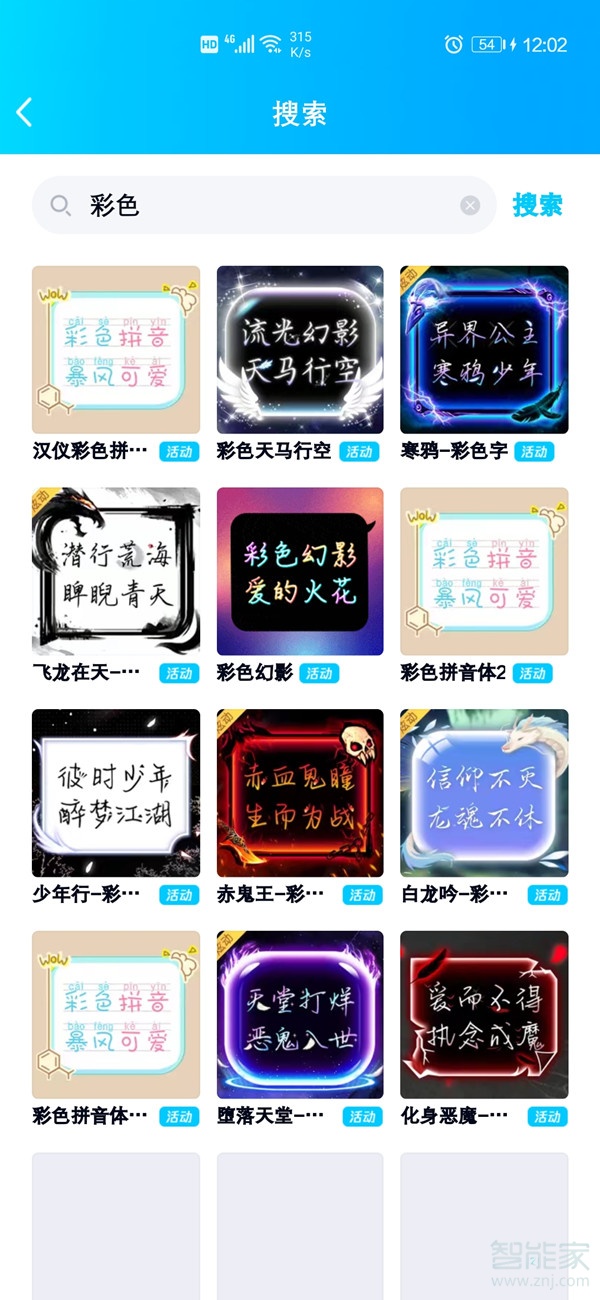View the 白龙吟 font card
600x1300 pixels.
pos(484,793)
